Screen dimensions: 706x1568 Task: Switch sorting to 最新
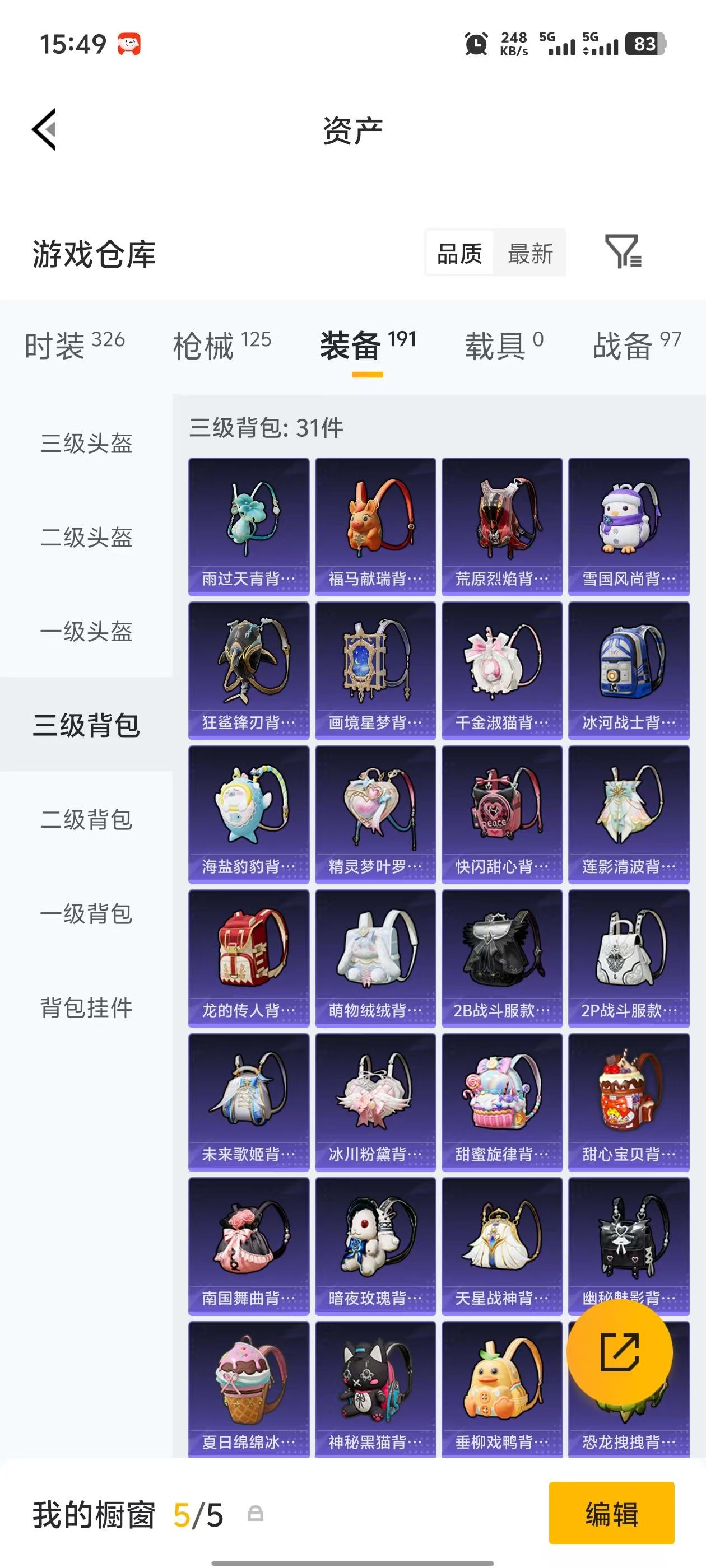coord(530,254)
